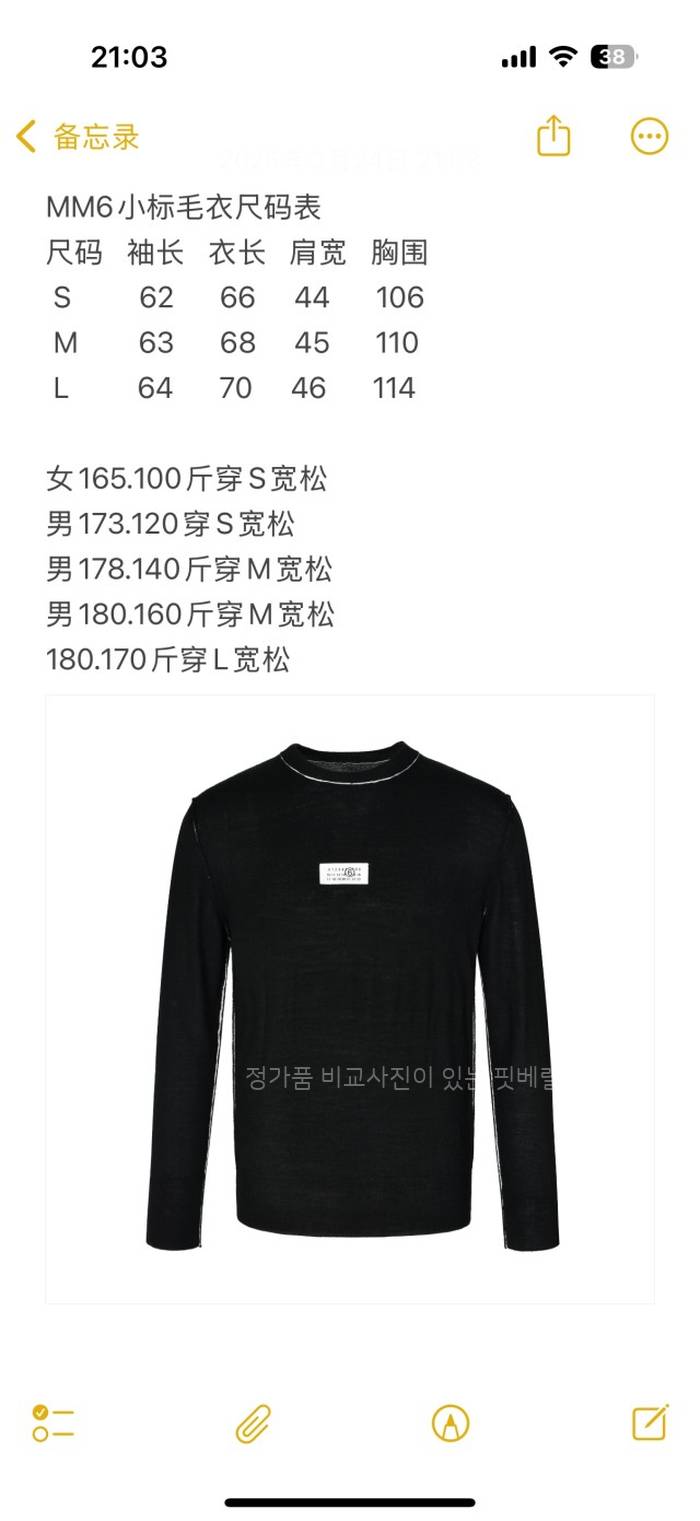Compose a new note
Screen dimensions: 700x1521
tap(650, 1422)
